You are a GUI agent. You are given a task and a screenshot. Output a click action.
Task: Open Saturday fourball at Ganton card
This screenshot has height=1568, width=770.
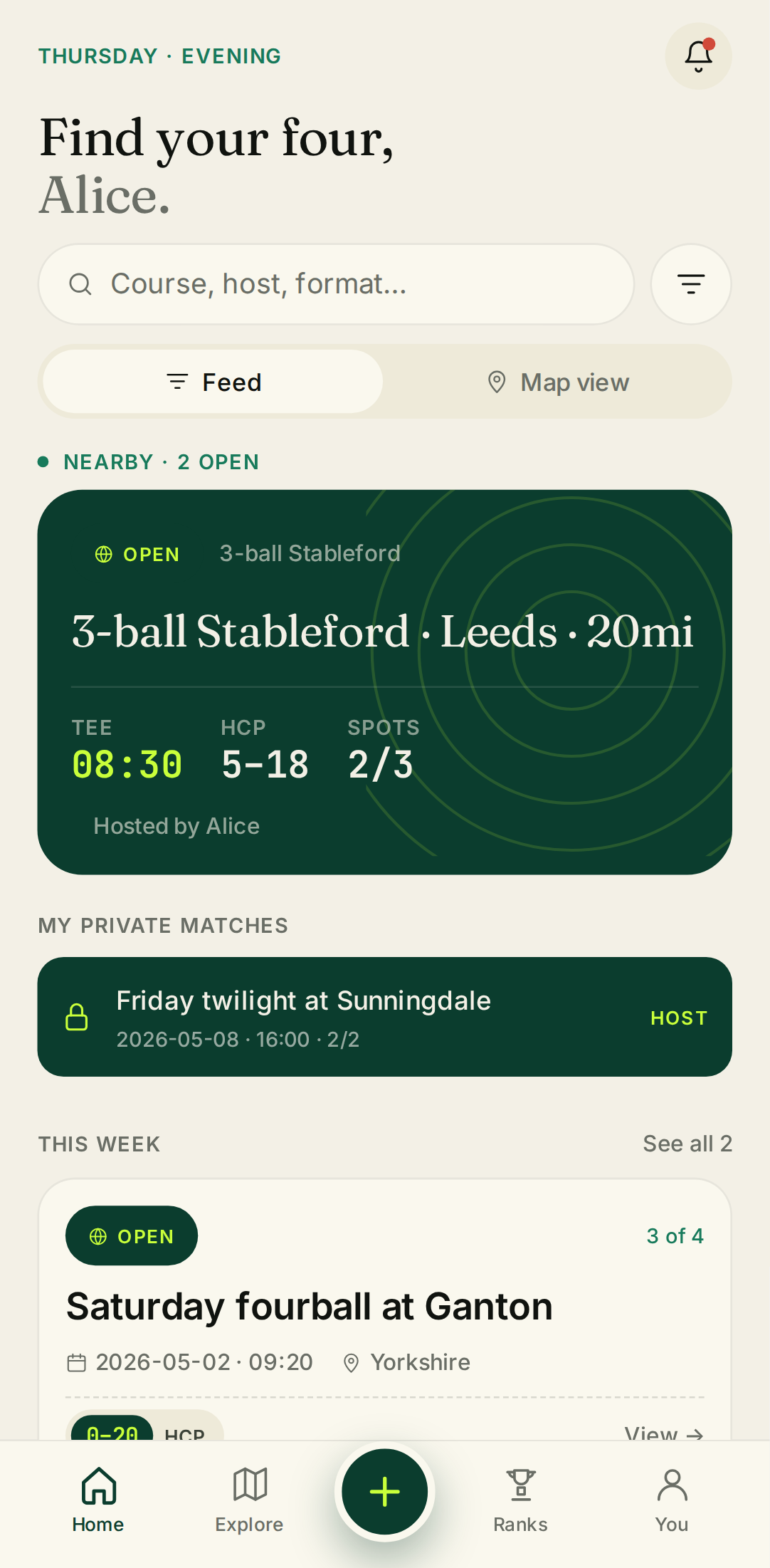coord(384,1306)
